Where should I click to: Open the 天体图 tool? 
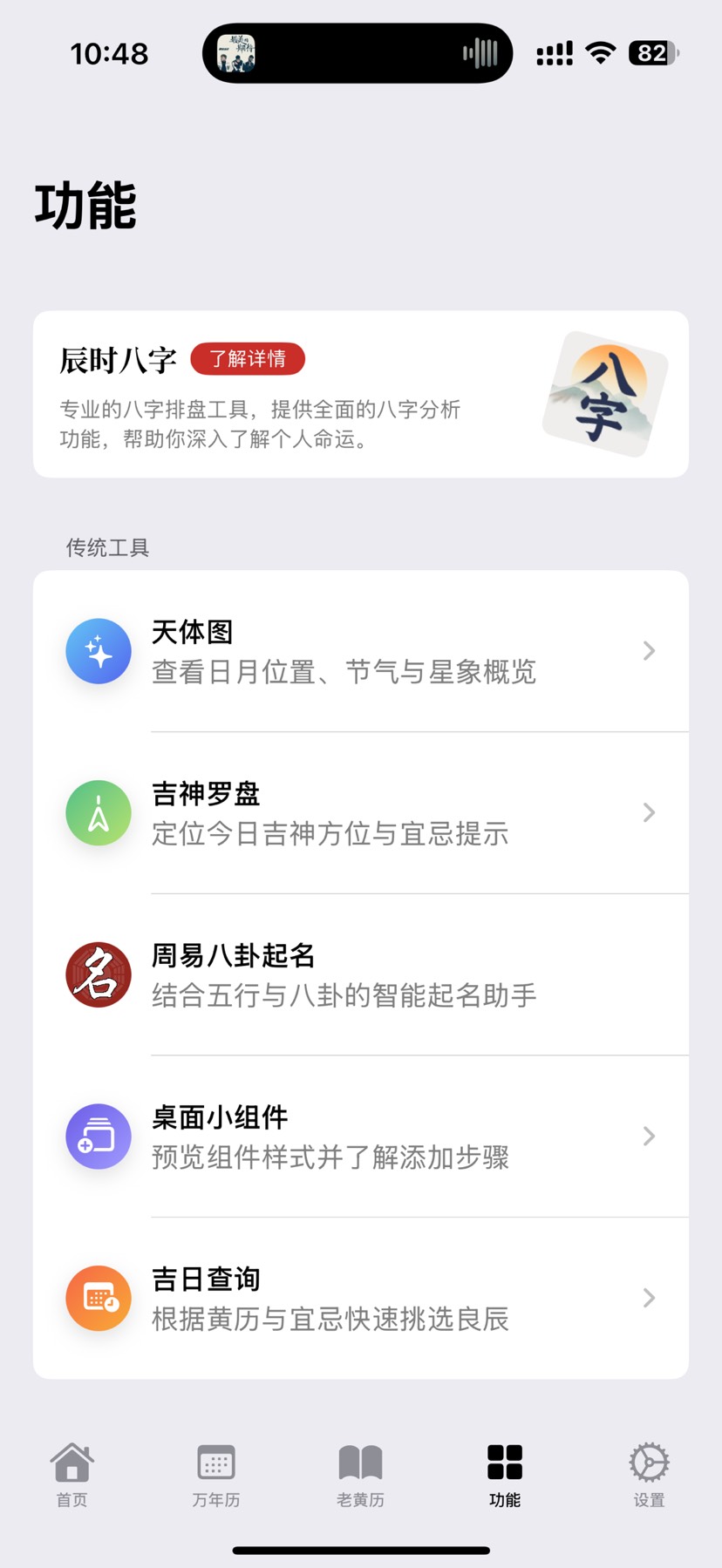tap(360, 651)
